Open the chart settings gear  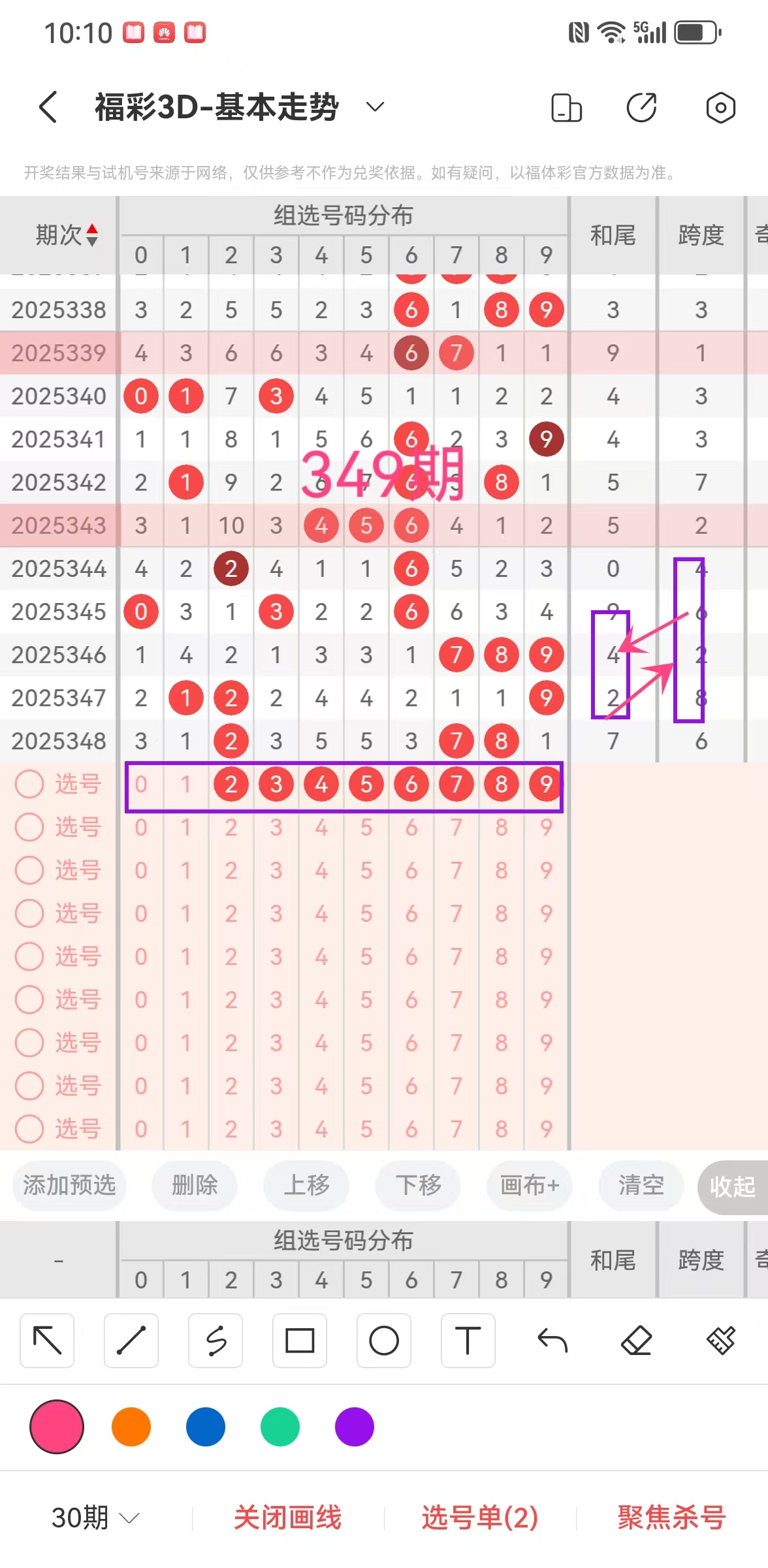pos(720,108)
